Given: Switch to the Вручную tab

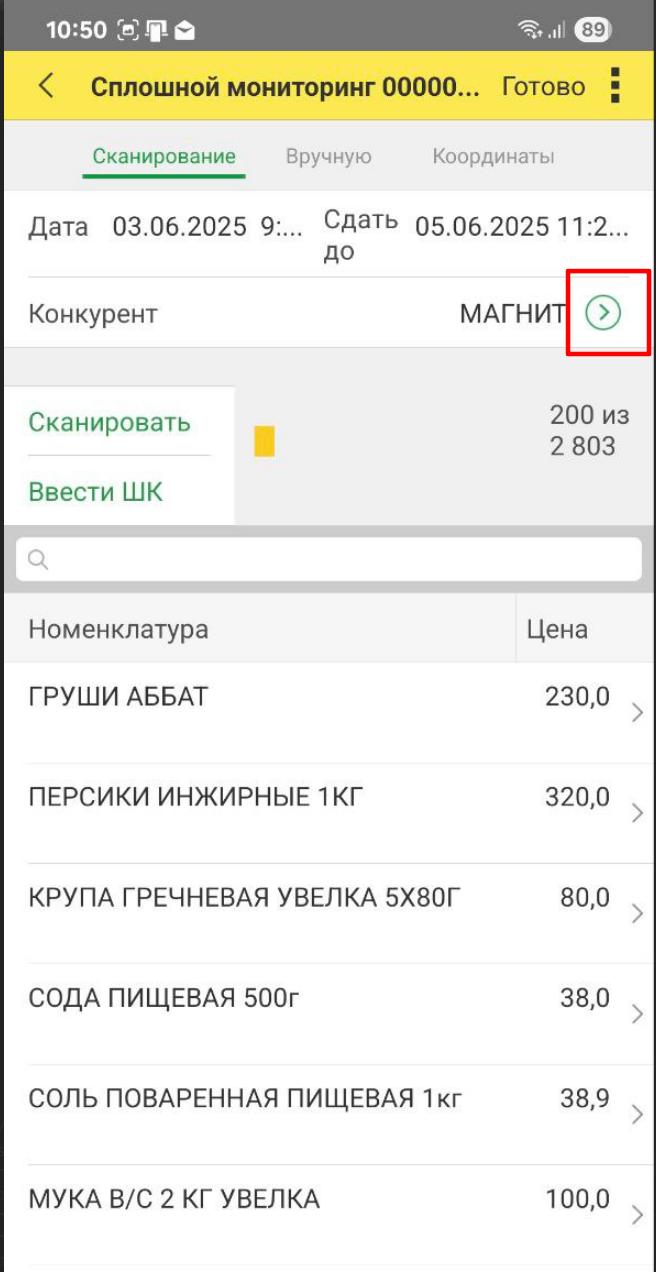Looking at the screenshot, I should point(328,156).
